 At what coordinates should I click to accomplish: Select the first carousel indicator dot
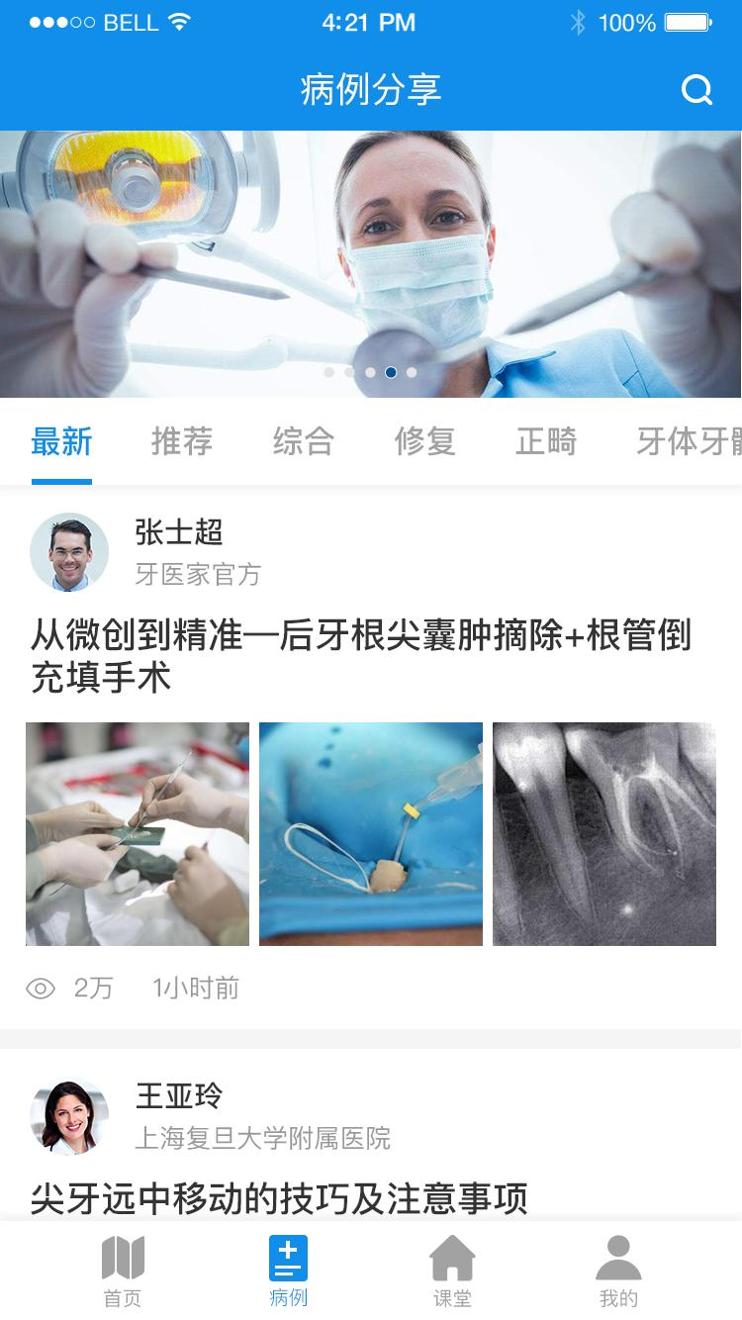pyautogui.click(x=330, y=371)
